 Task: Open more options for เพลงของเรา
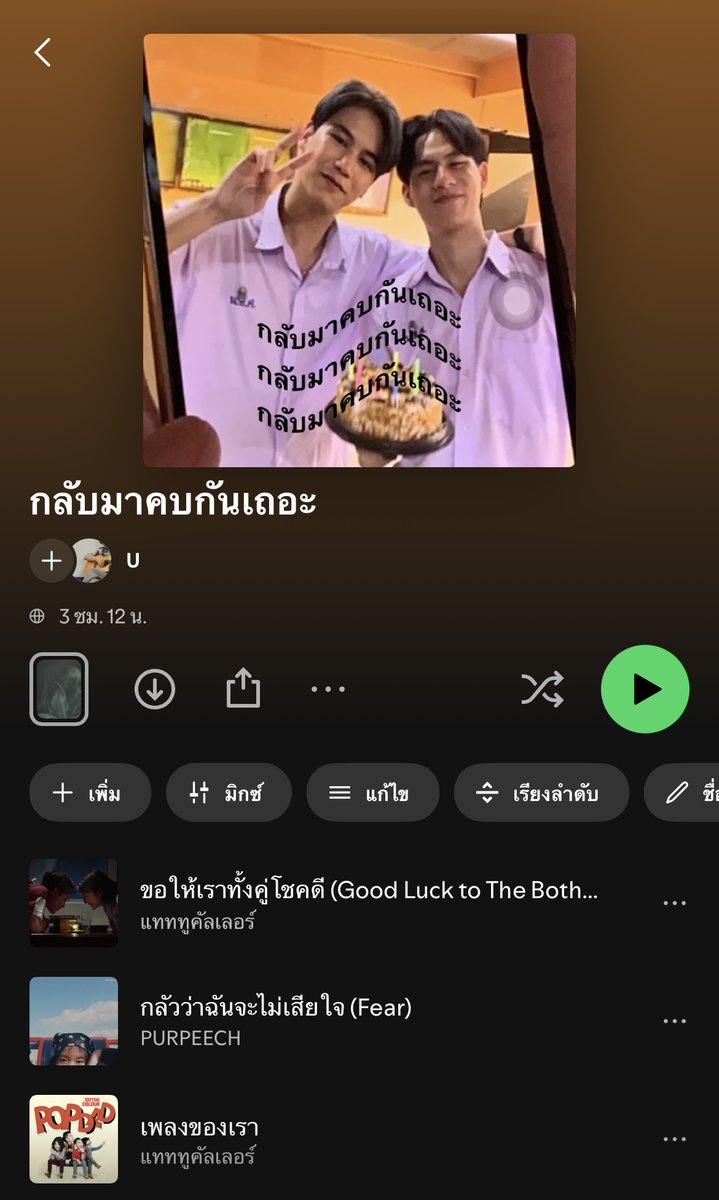(675, 1139)
